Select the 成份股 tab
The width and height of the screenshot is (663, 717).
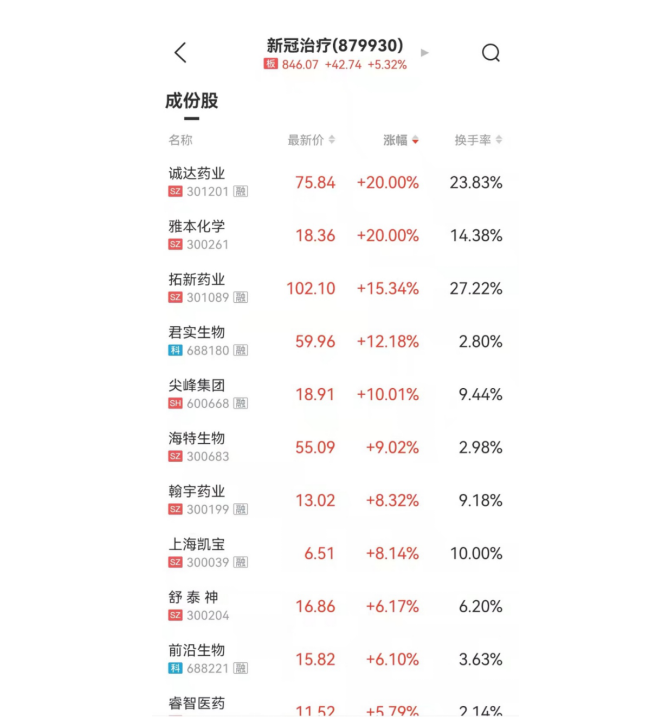[x=191, y=101]
